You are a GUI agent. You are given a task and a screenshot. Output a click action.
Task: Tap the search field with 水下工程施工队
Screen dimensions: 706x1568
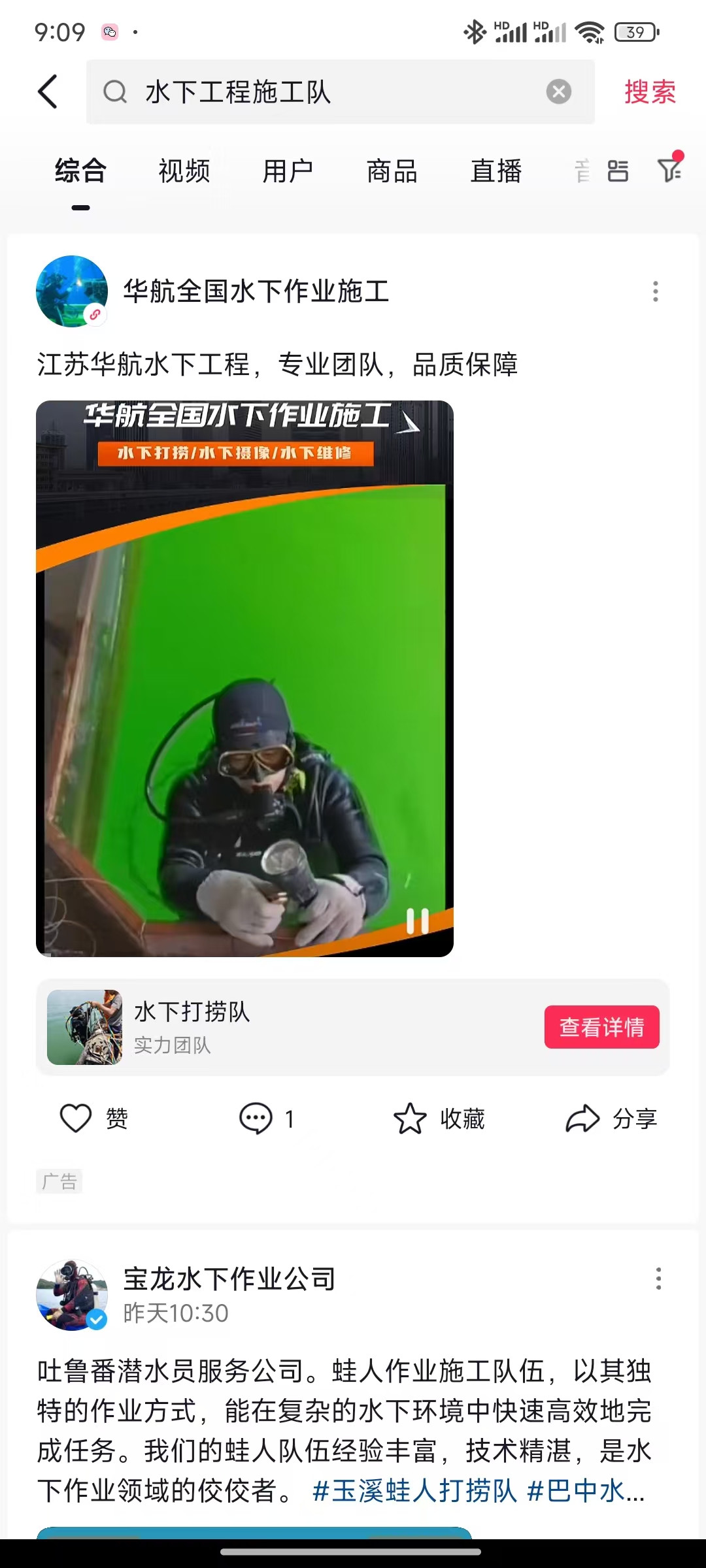tap(327, 92)
